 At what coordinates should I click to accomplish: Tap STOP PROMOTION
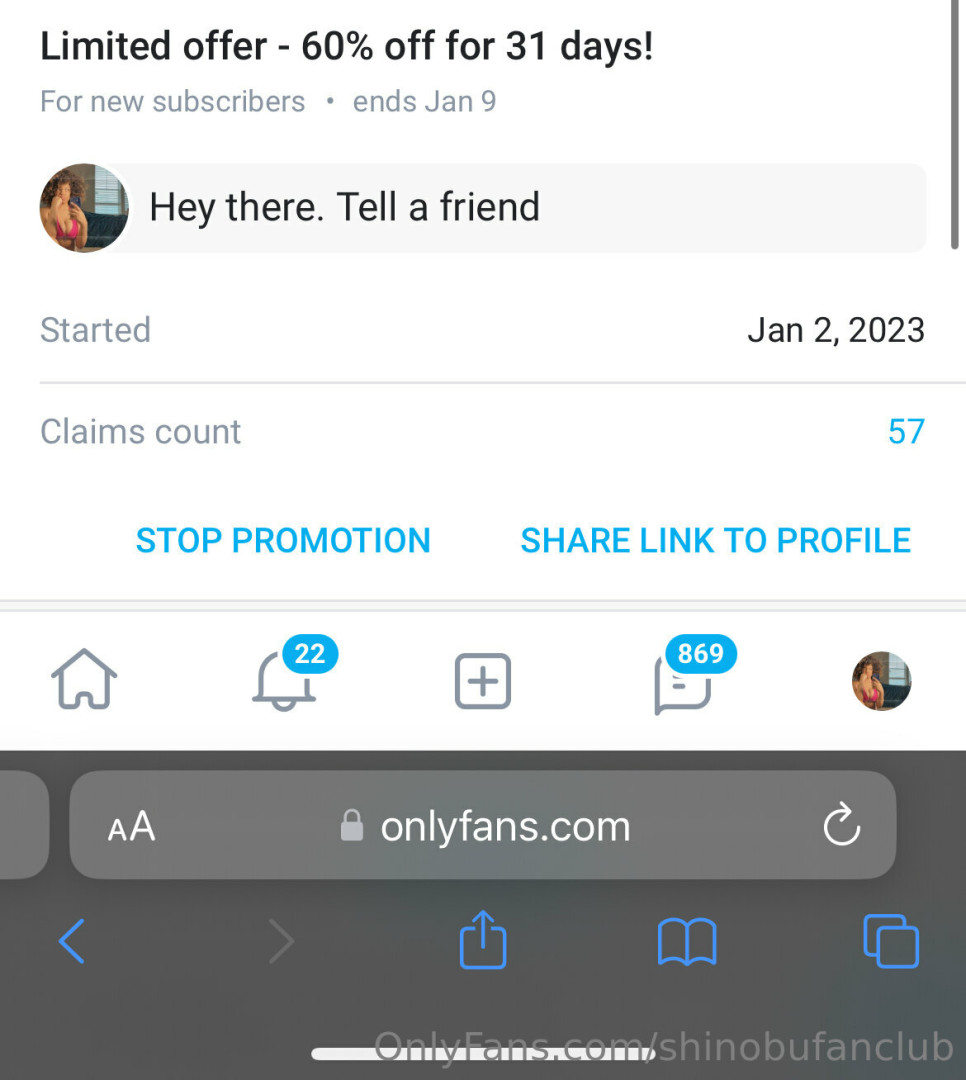[x=283, y=540]
